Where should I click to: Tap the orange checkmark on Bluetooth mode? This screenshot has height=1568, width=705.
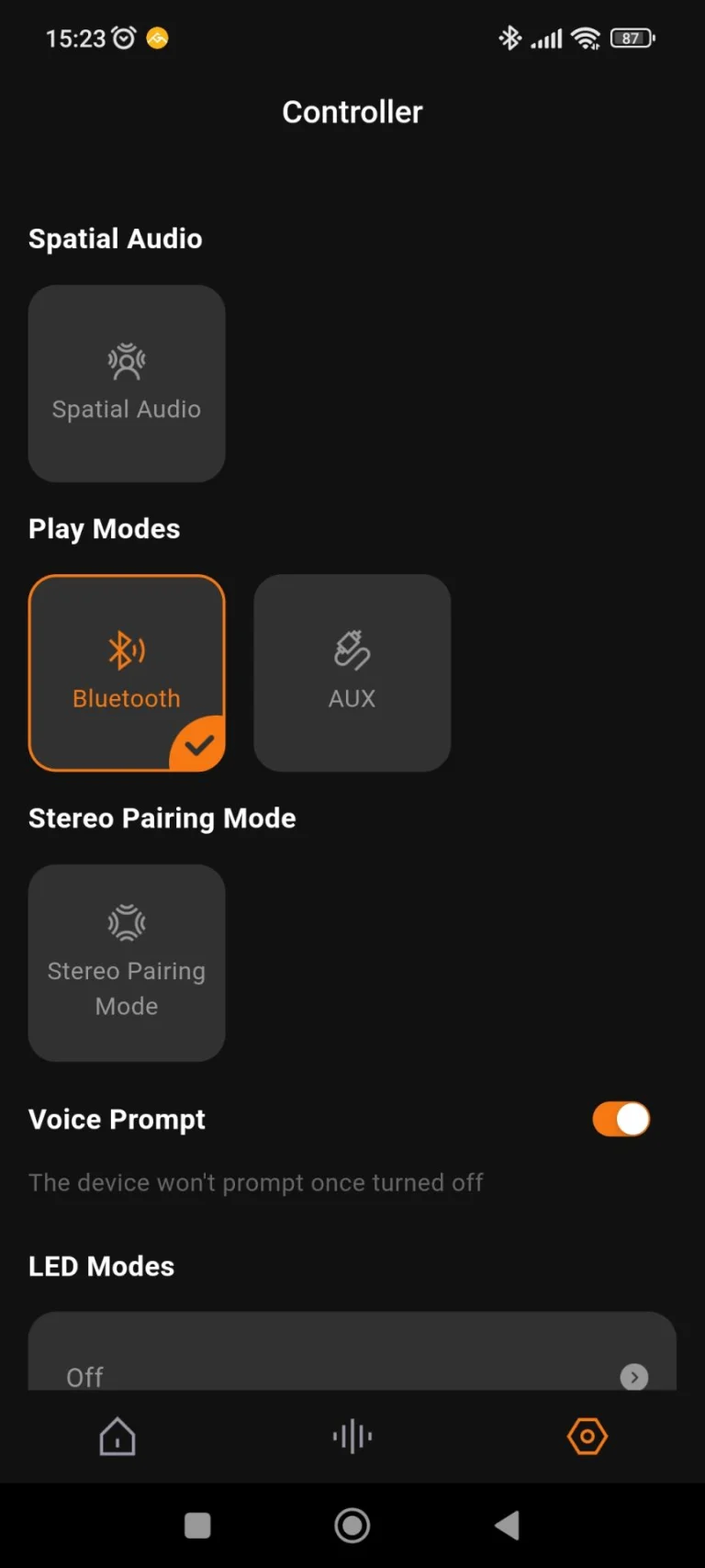197,745
